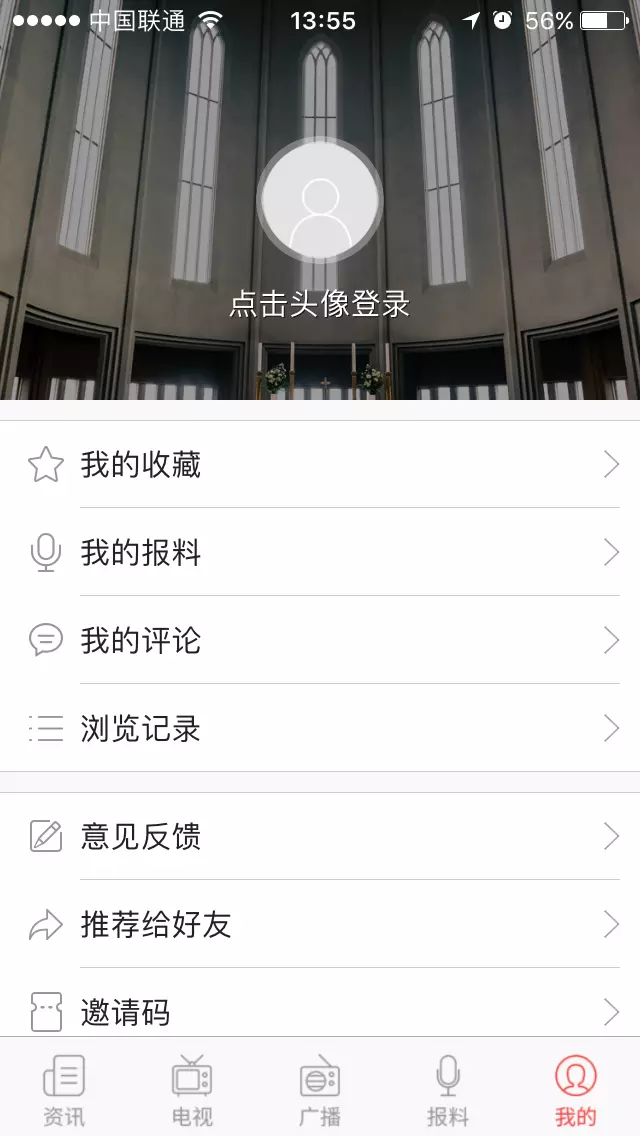View 我的评论 comments

pyautogui.click(x=320, y=640)
